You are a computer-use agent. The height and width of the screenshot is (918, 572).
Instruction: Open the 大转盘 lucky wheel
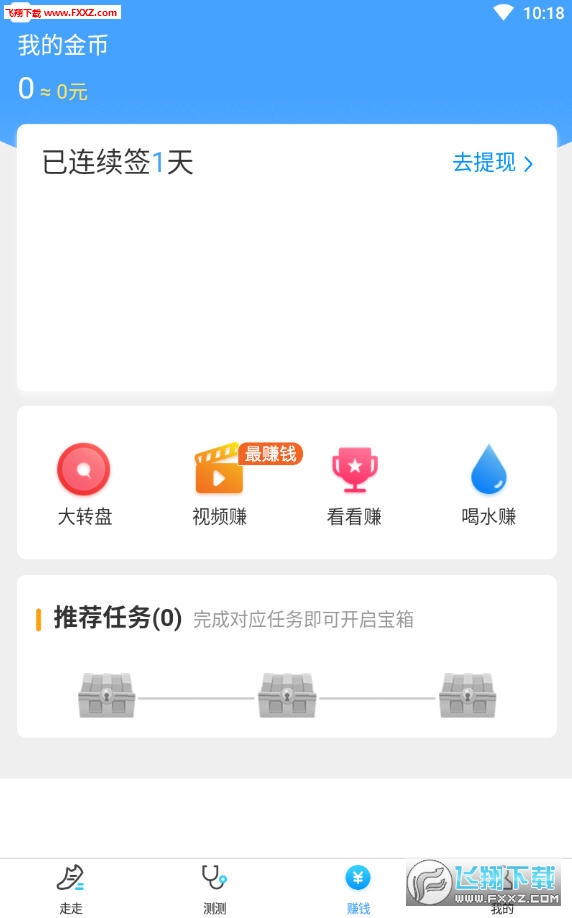tap(84, 484)
